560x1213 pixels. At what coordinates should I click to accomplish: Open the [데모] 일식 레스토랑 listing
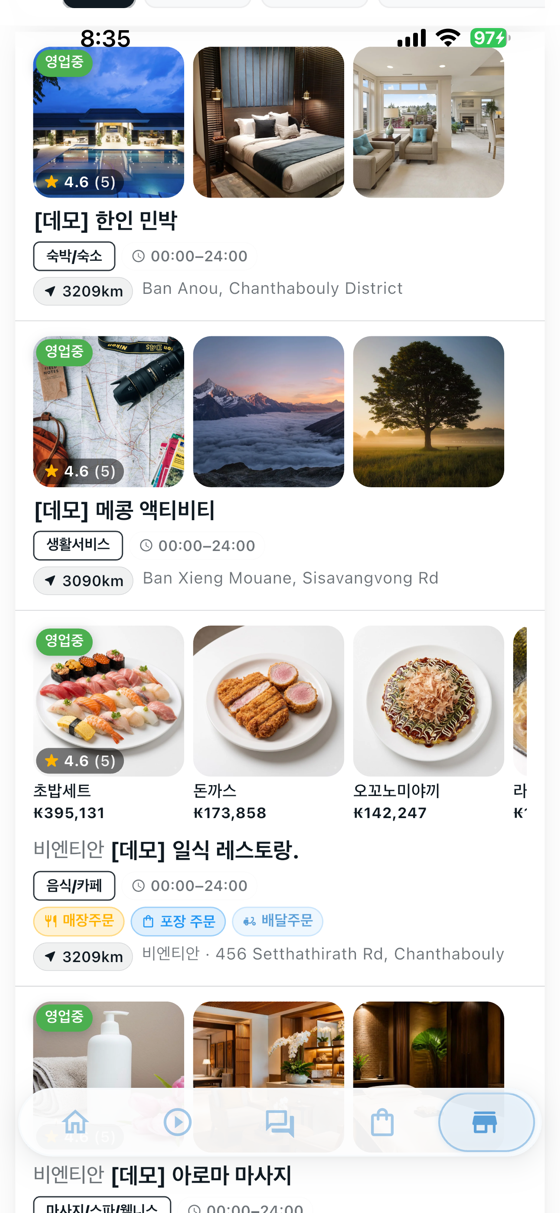(x=205, y=851)
